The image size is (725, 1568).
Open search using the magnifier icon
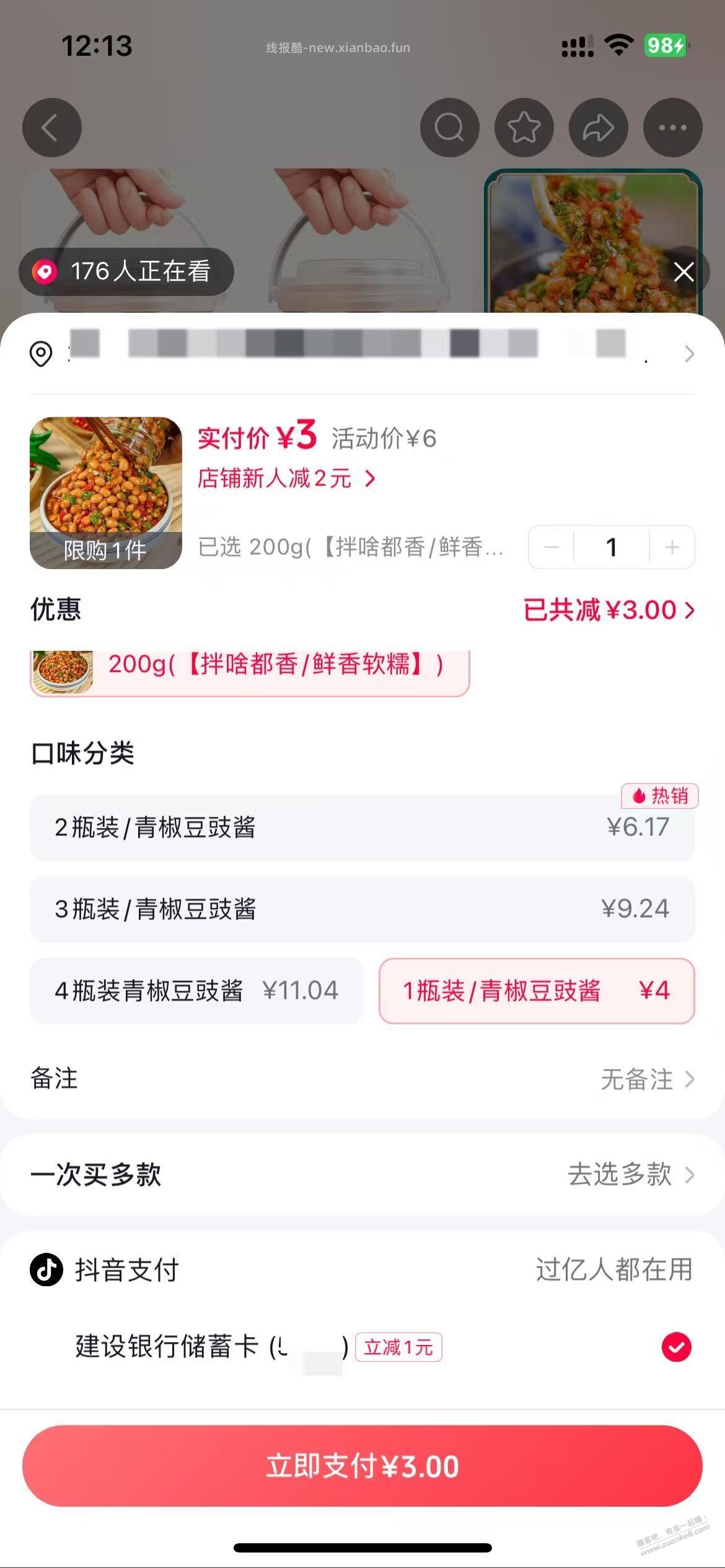(449, 127)
